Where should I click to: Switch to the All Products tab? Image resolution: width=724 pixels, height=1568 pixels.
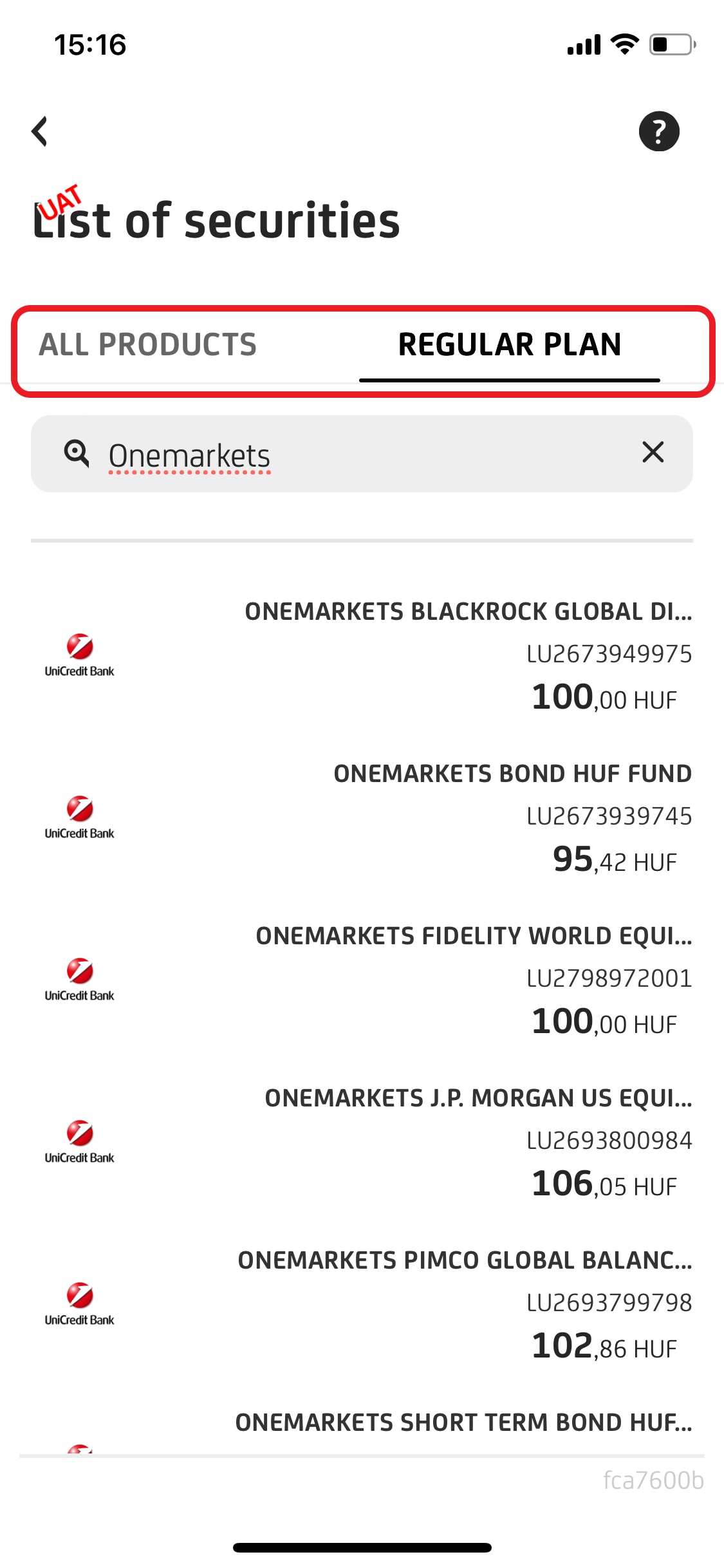148,345
